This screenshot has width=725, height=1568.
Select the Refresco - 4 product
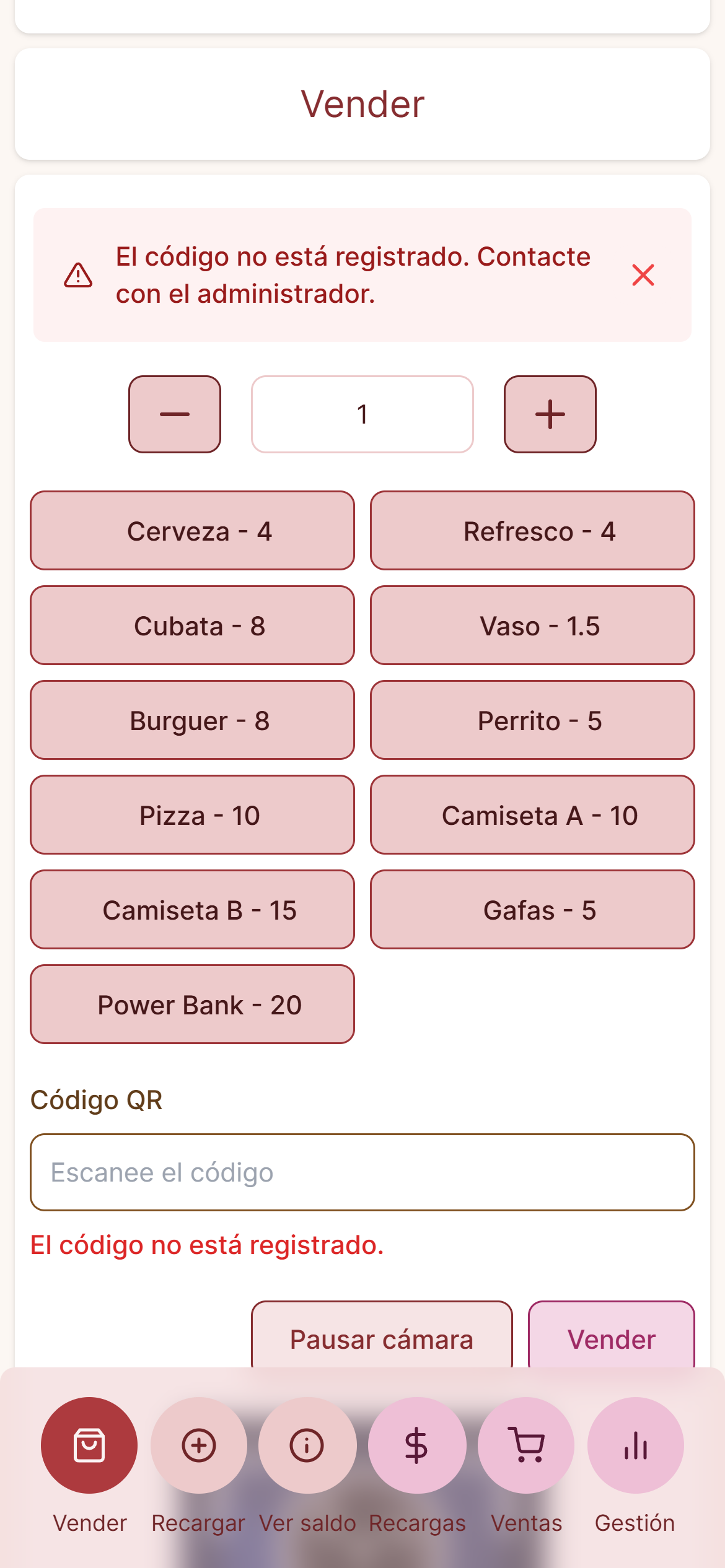(532, 531)
